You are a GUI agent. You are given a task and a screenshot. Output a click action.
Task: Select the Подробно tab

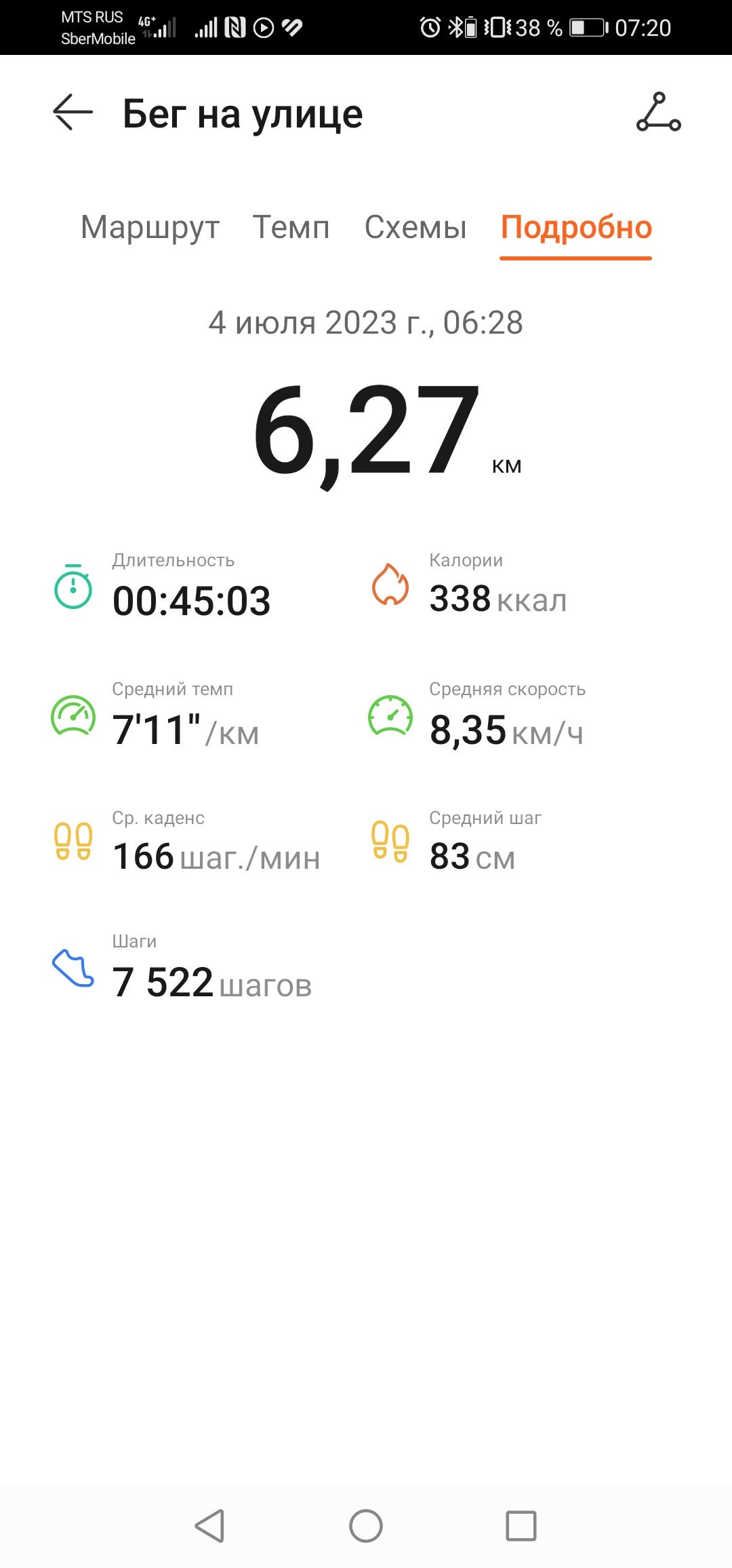click(576, 228)
